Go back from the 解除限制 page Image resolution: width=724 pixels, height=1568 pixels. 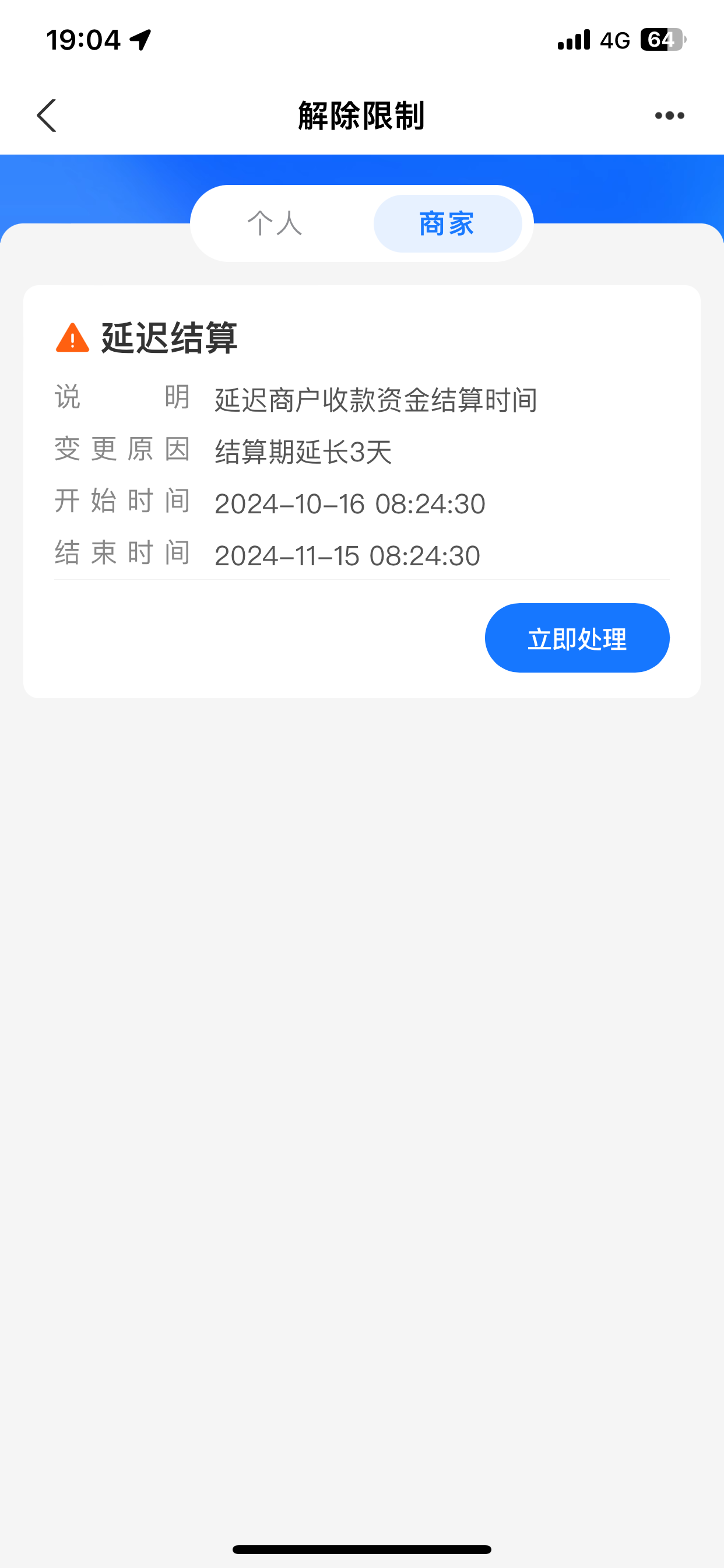[47, 116]
